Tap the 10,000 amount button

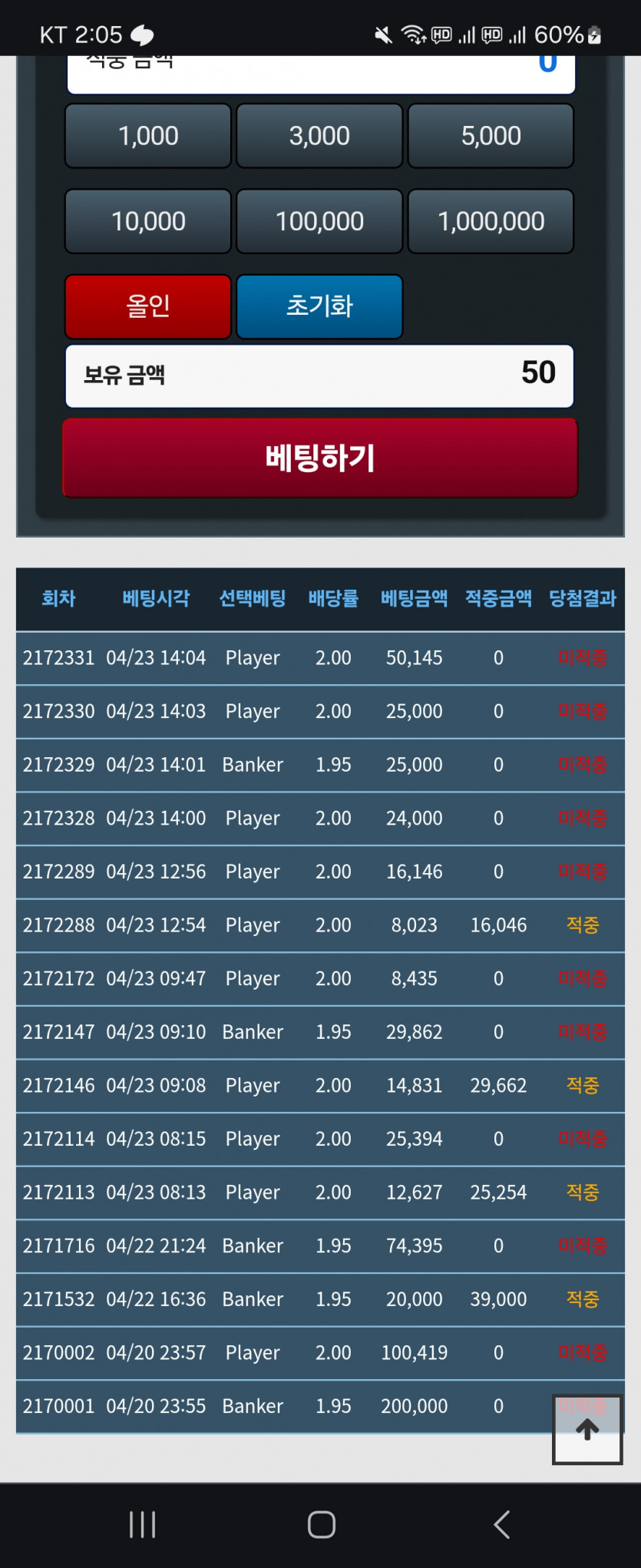148,221
